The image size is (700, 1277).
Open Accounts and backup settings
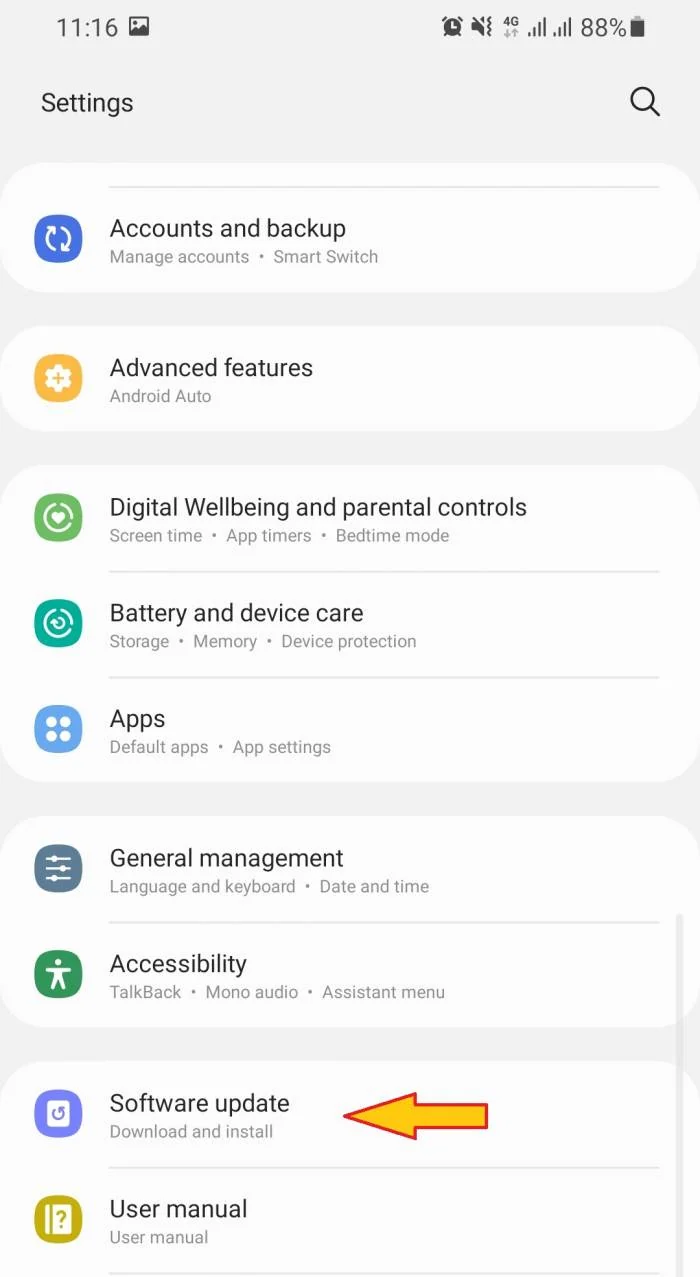pyautogui.click(x=228, y=241)
